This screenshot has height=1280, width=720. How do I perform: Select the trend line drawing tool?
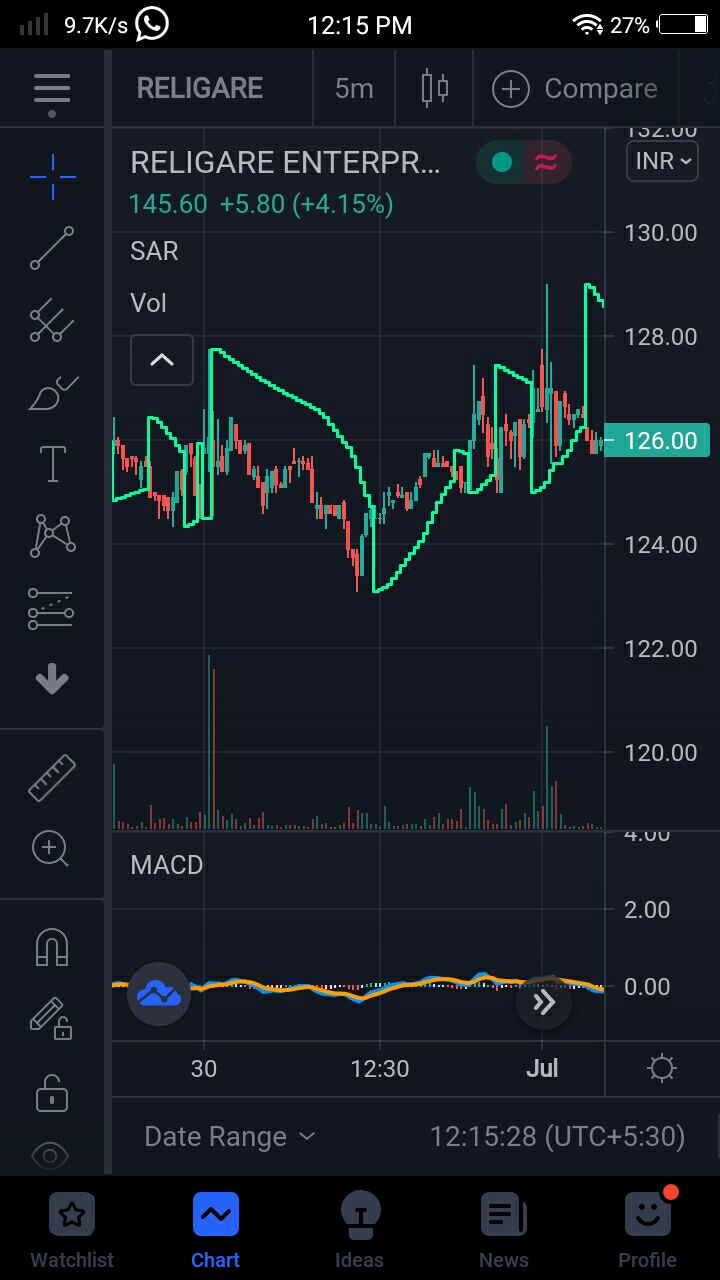coord(52,248)
